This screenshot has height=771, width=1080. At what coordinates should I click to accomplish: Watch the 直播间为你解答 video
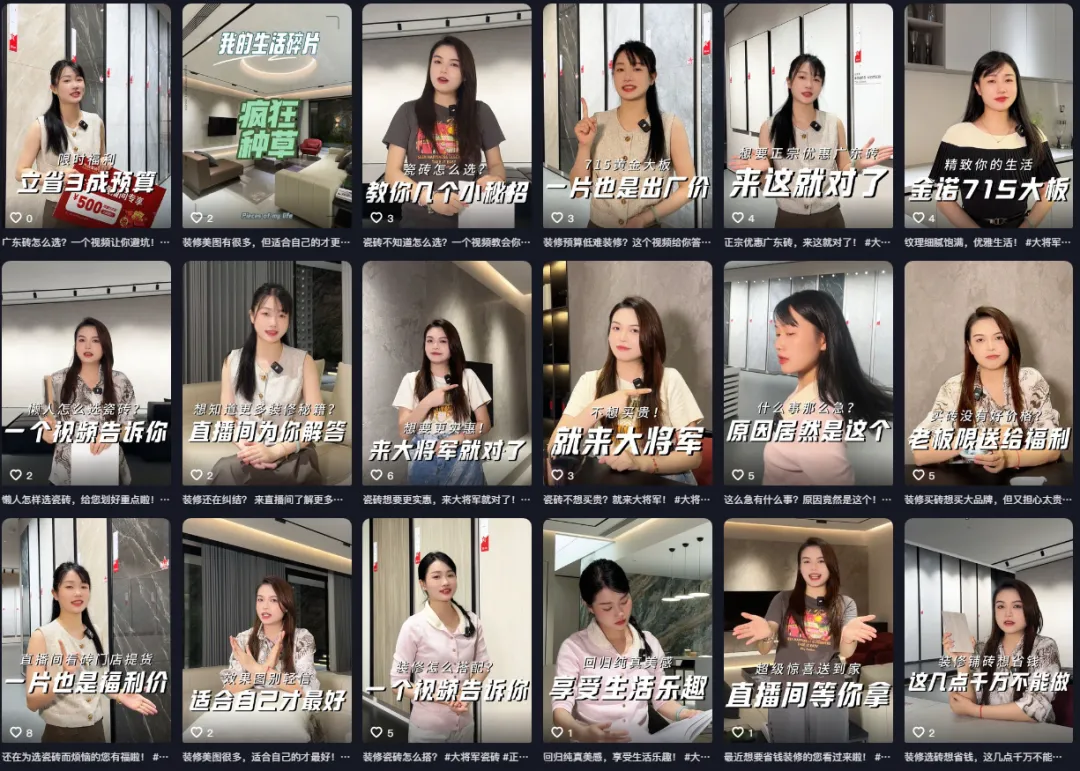[x=266, y=373]
